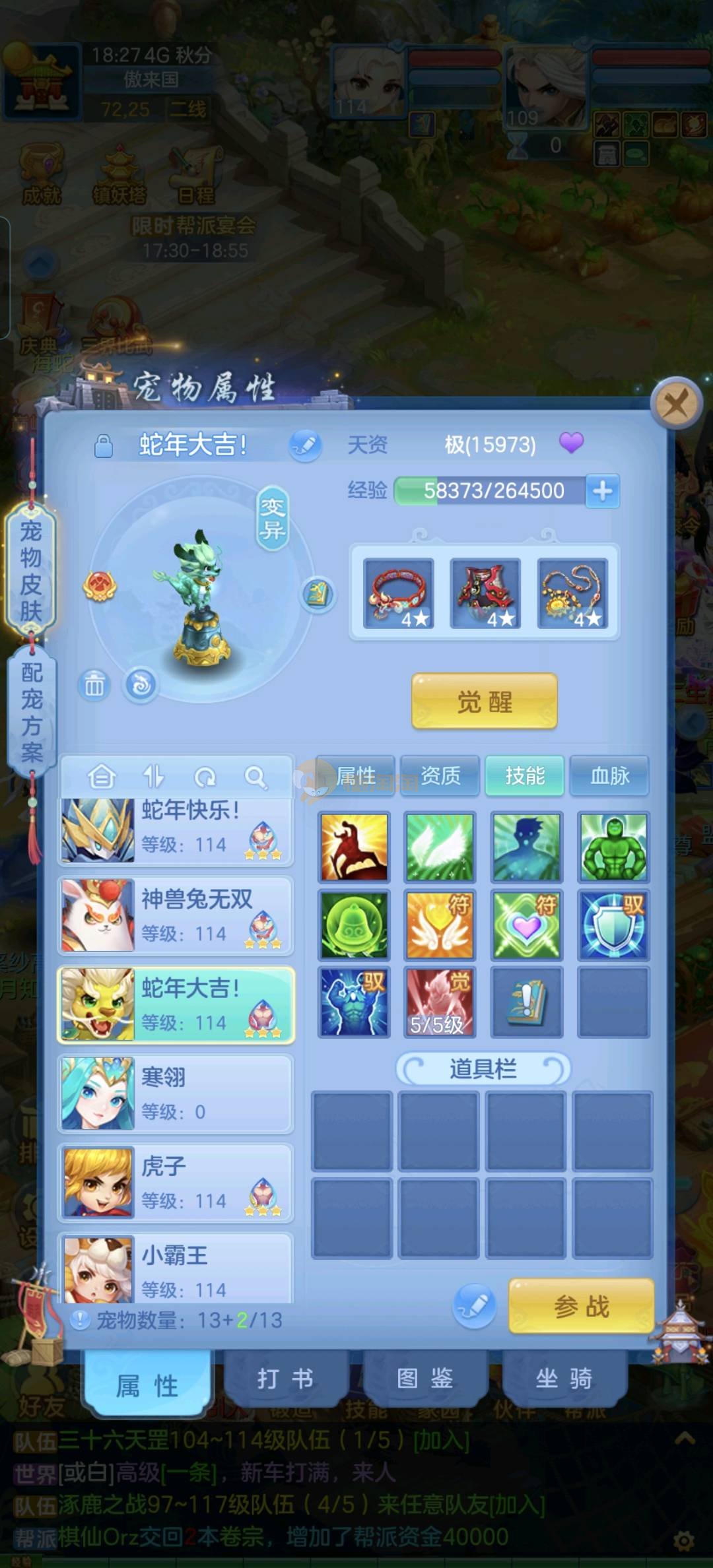This screenshot has height=1568, width=713.
Task: Open the 血脉 tab
Action: [x=609, y=775]
